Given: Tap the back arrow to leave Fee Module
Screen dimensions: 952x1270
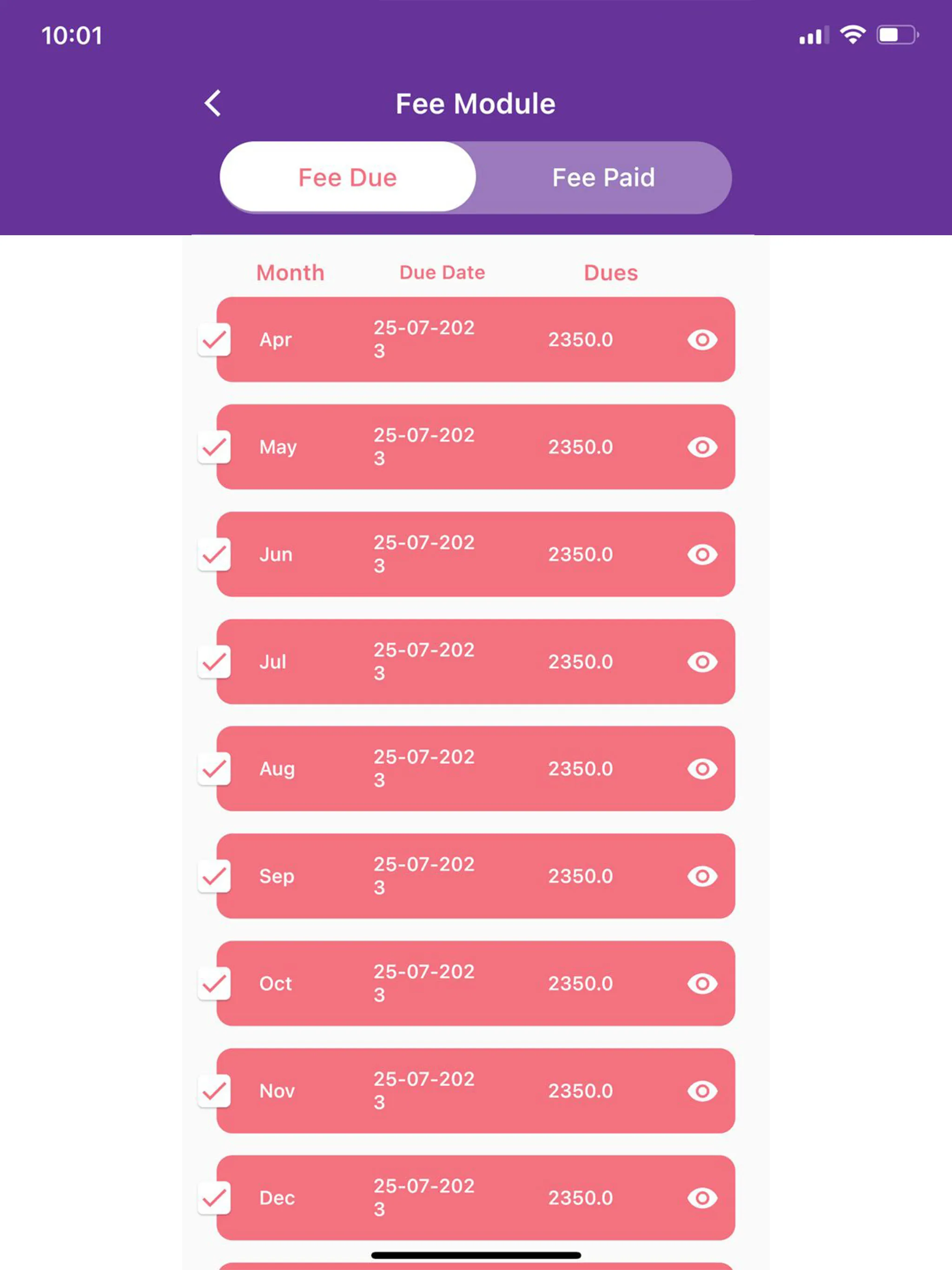Looking at the screenshot, I should (213, 103).
